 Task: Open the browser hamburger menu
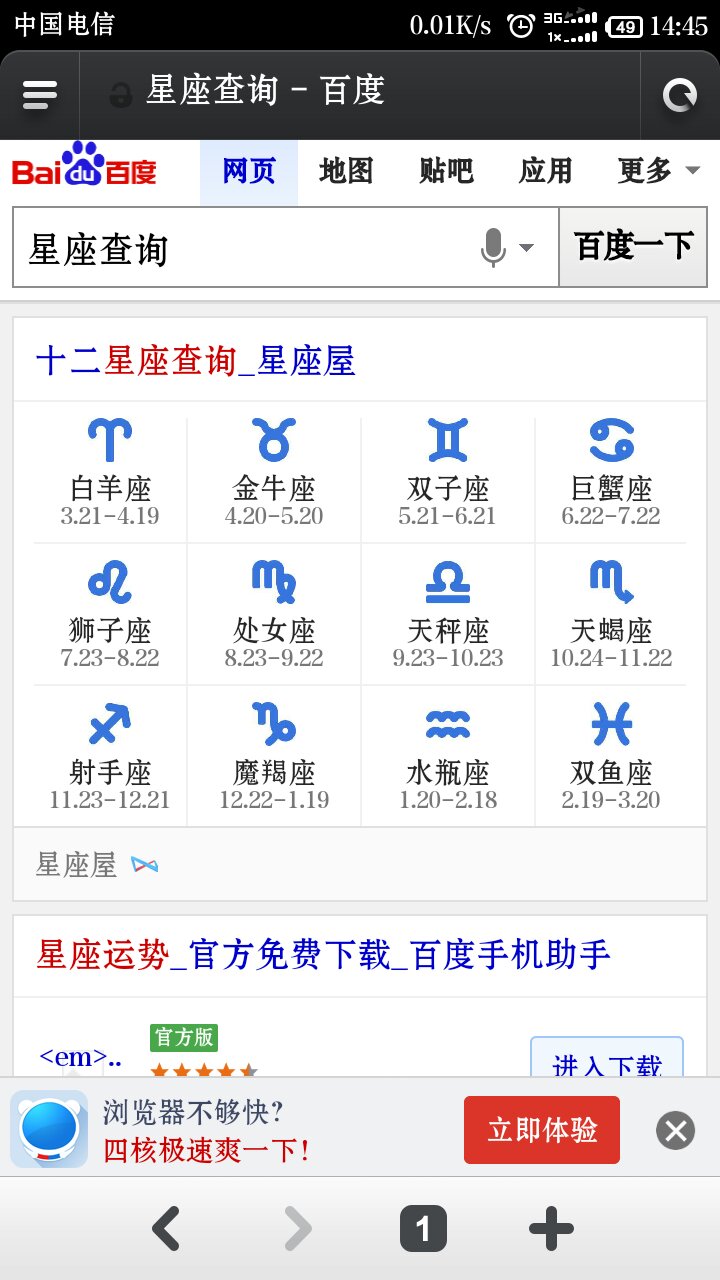click(40, 95)
